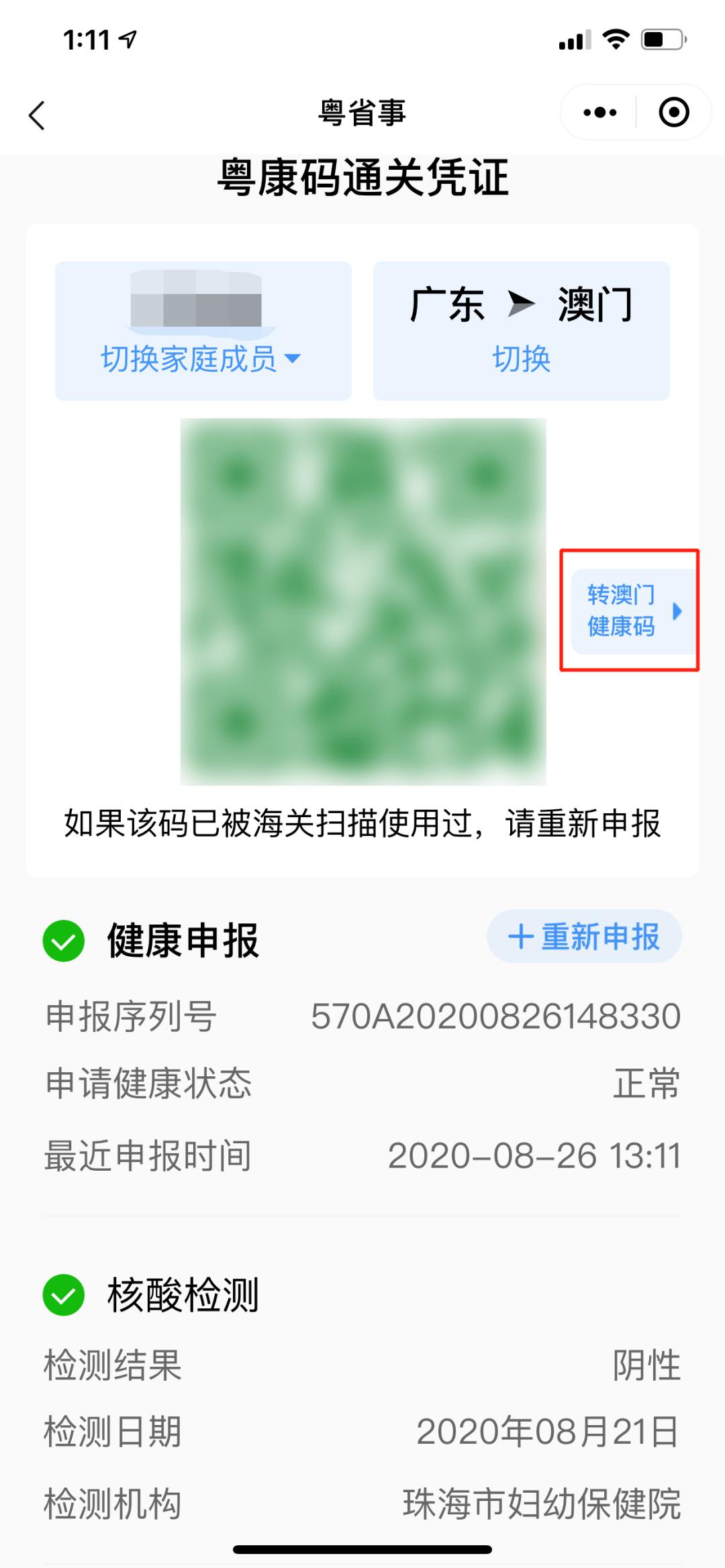Close the mini program with circle icon
The height and width of the screenshot is (1568, 725).
tap(673, 112)
